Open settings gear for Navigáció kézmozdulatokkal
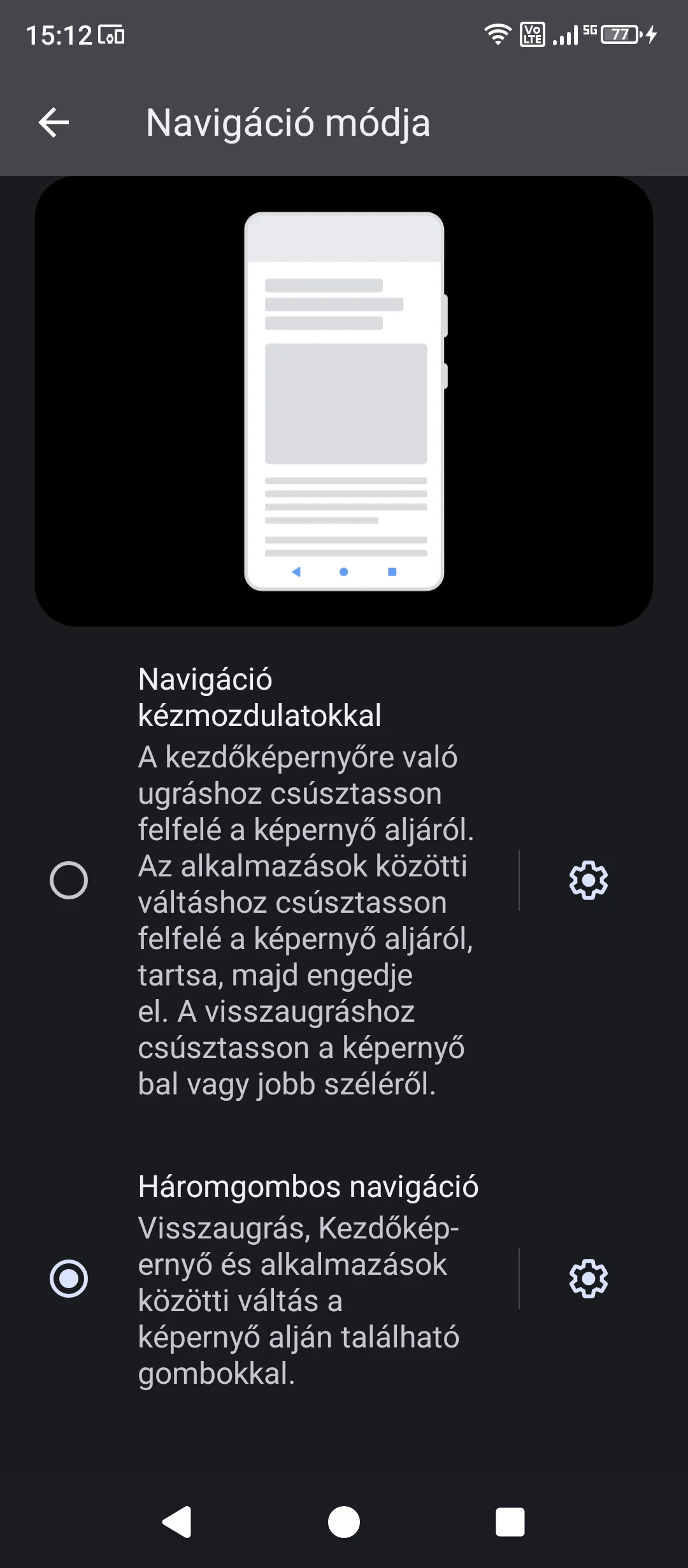This screenshot has width=688, height=1568. 588,880
